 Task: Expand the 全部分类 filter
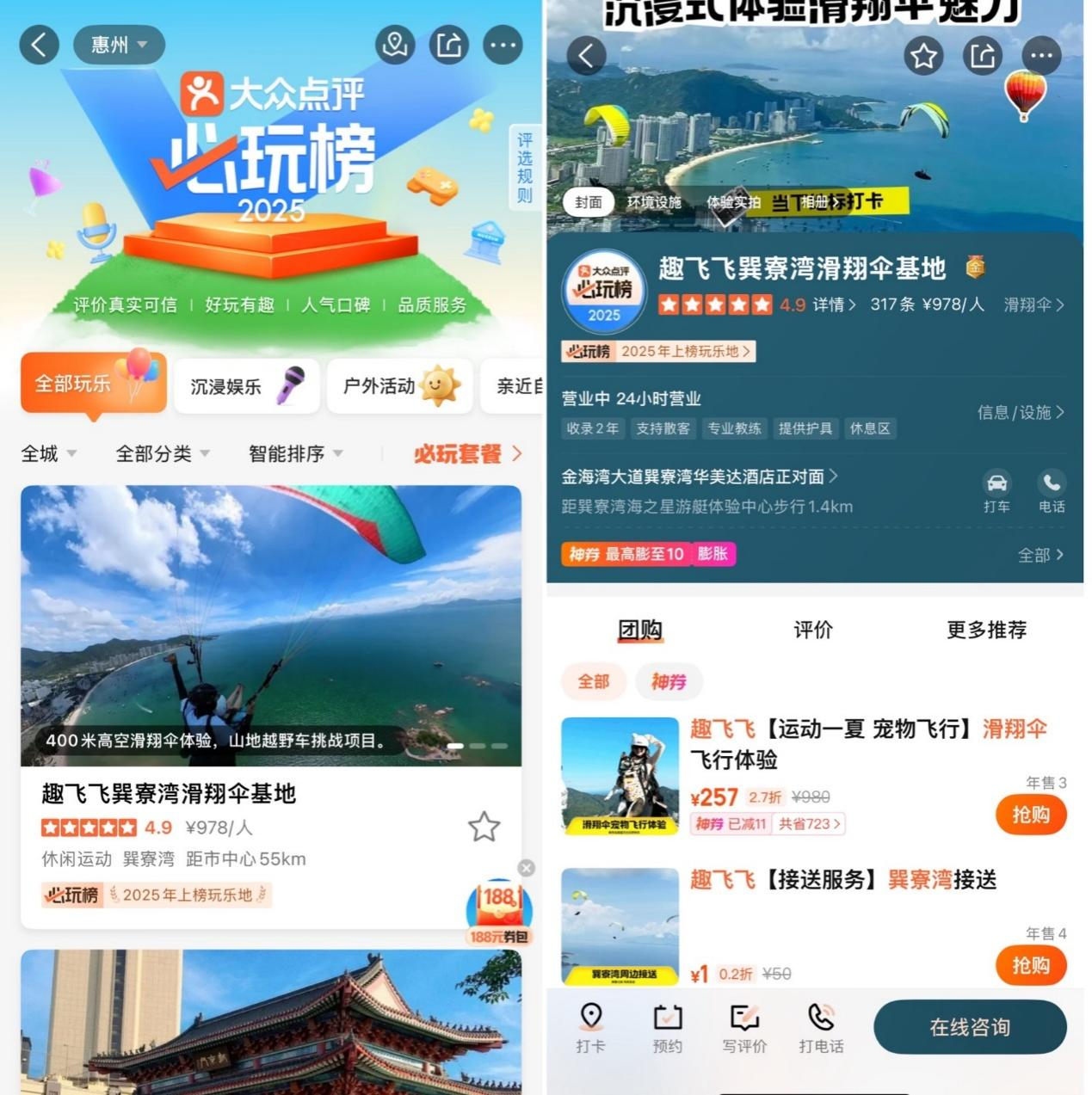pos(163,453)
